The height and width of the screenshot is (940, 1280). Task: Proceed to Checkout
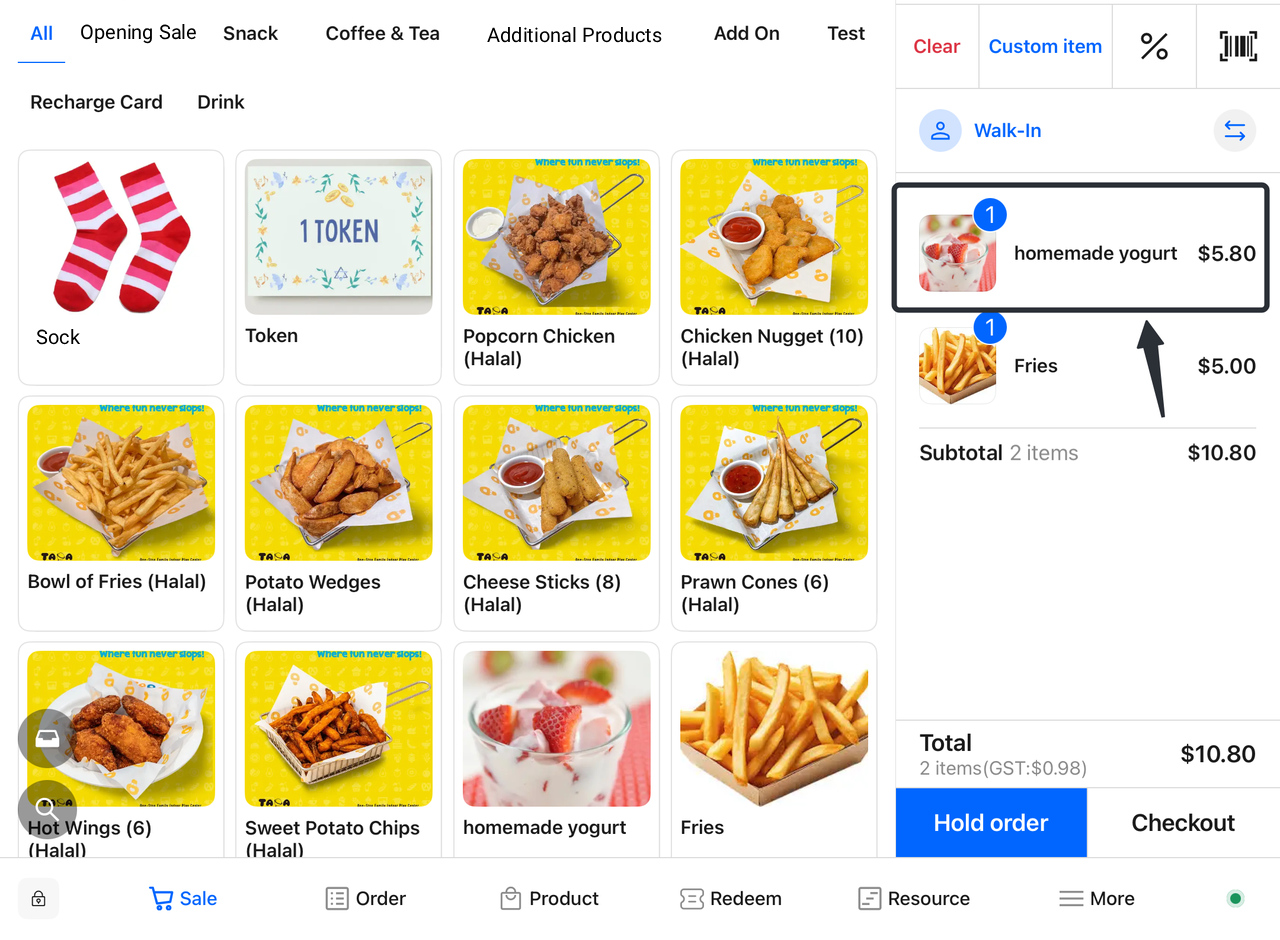point(1183,823)
